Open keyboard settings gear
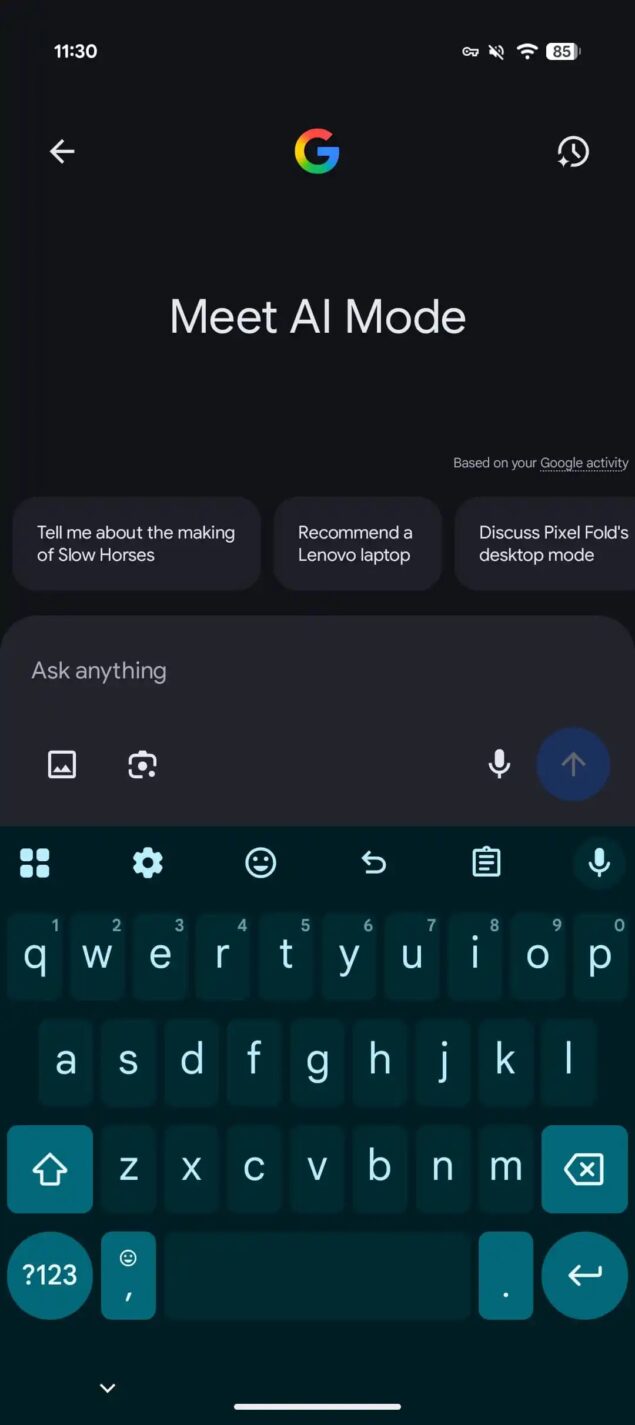This screenshot has height=1425, width=635. [148, 862]
